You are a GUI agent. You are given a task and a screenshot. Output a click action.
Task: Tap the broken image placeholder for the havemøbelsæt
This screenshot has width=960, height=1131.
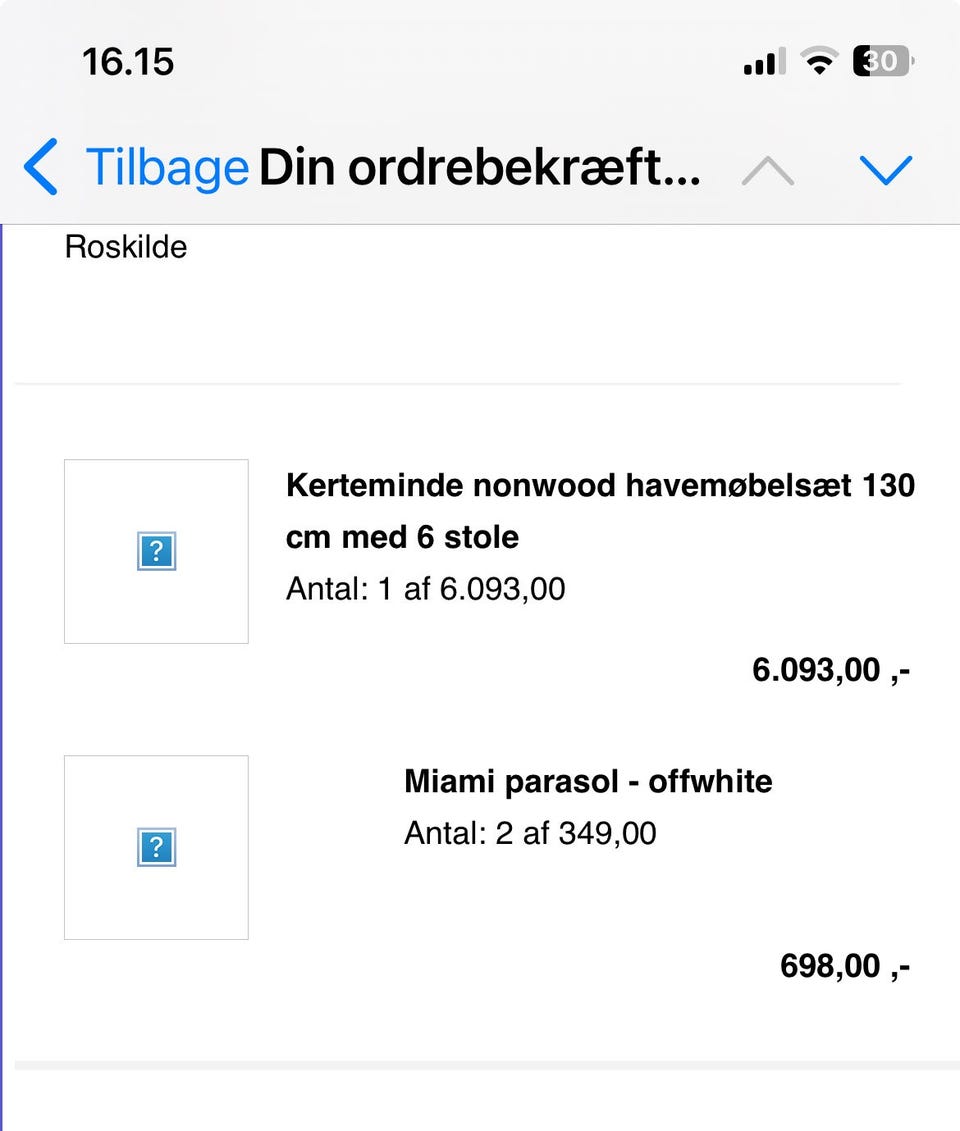click(x=156, y=551)
